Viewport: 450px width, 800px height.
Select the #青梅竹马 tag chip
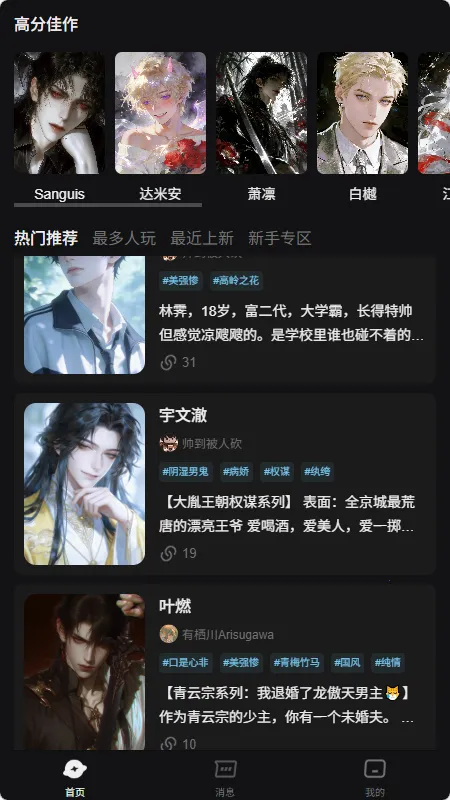click(x=297, y=663)
